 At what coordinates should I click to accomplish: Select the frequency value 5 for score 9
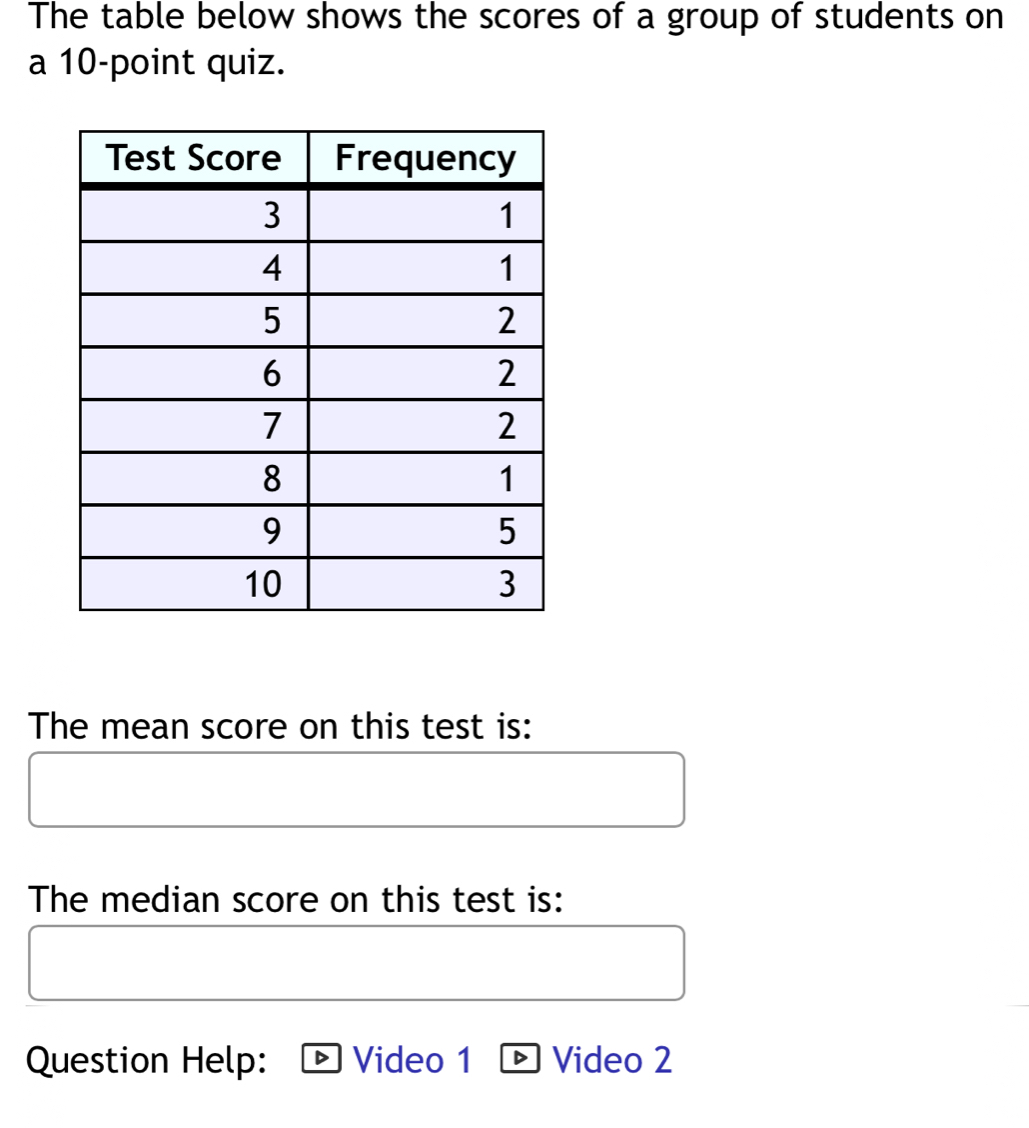507,533
